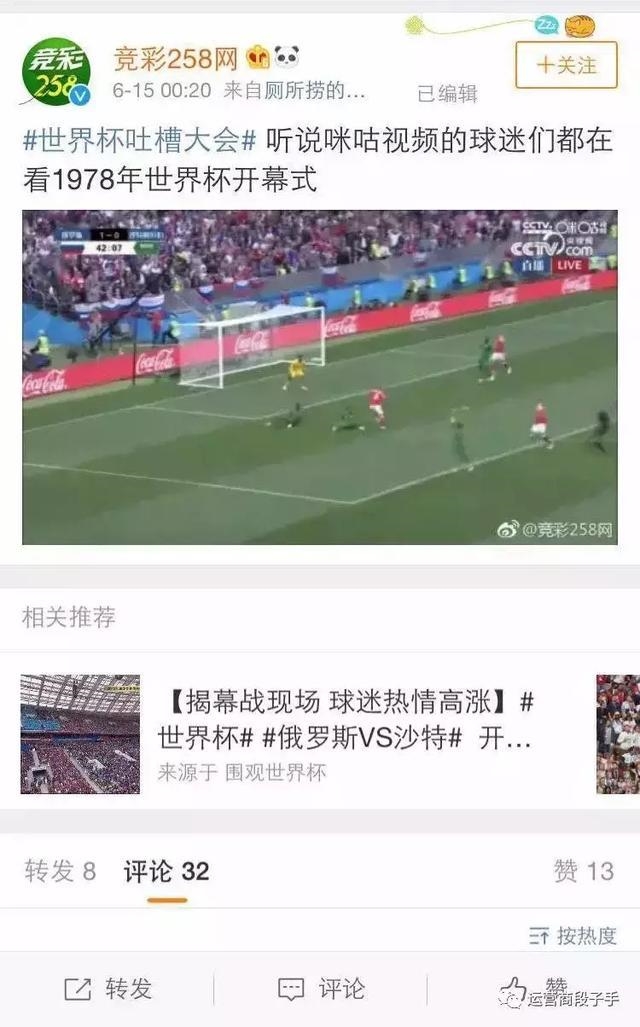Sort comments with 按热度
The image size is (640, 1027).
point(573,936)
